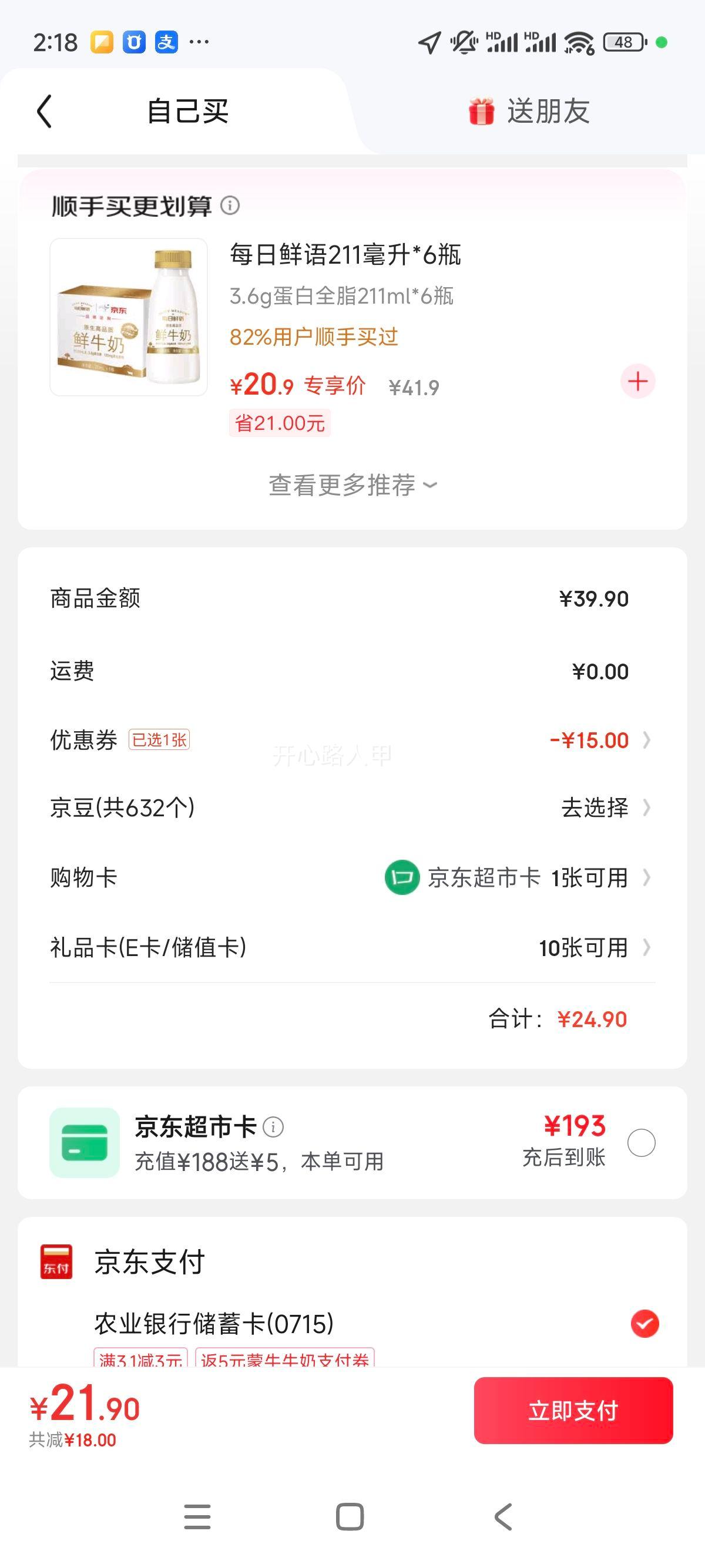Tap the plus icon to add the milk
The image size is (705, 1568).
(x=637, y=382)
